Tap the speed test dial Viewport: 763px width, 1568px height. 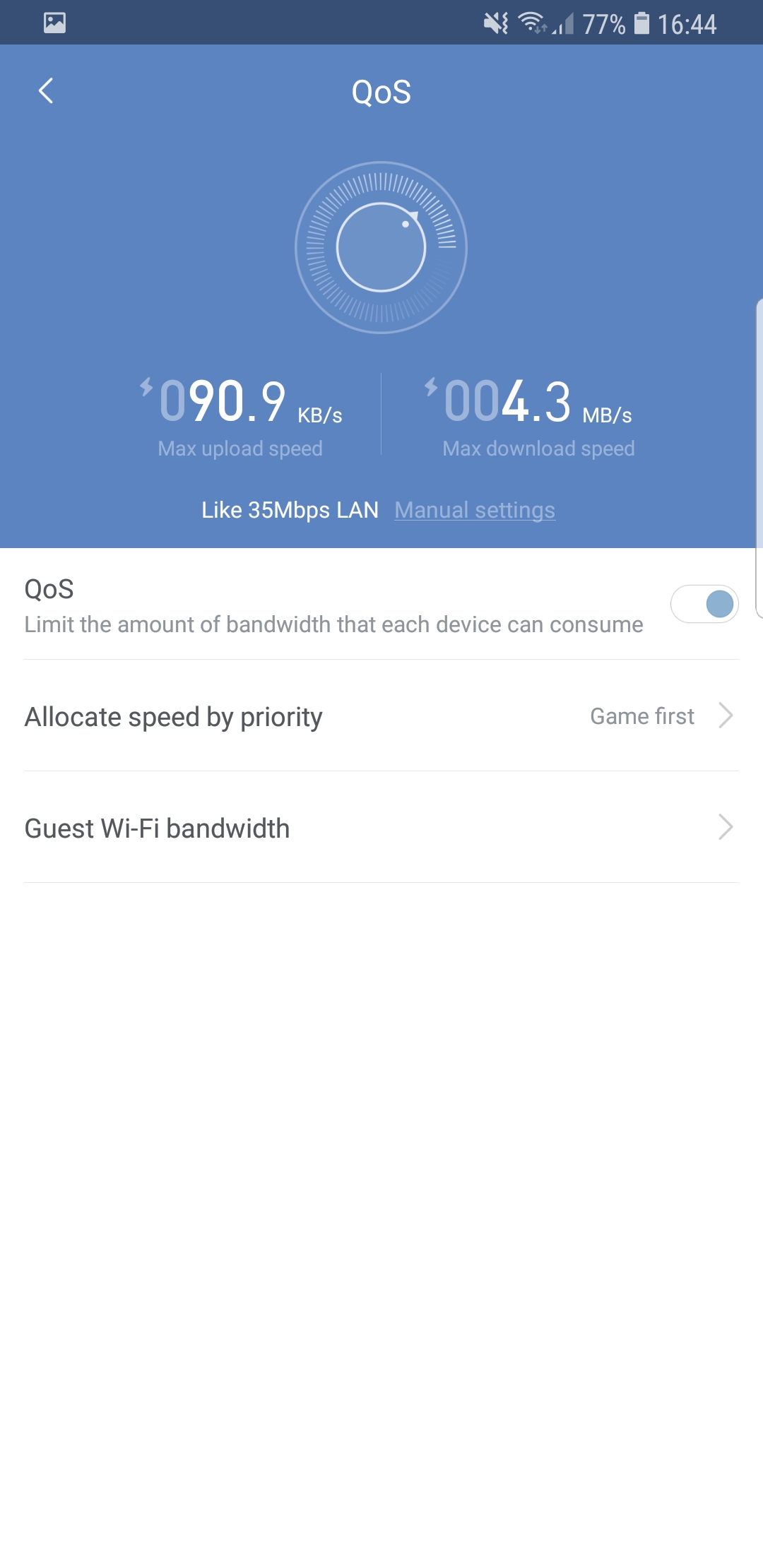click(x=381, y=247)
